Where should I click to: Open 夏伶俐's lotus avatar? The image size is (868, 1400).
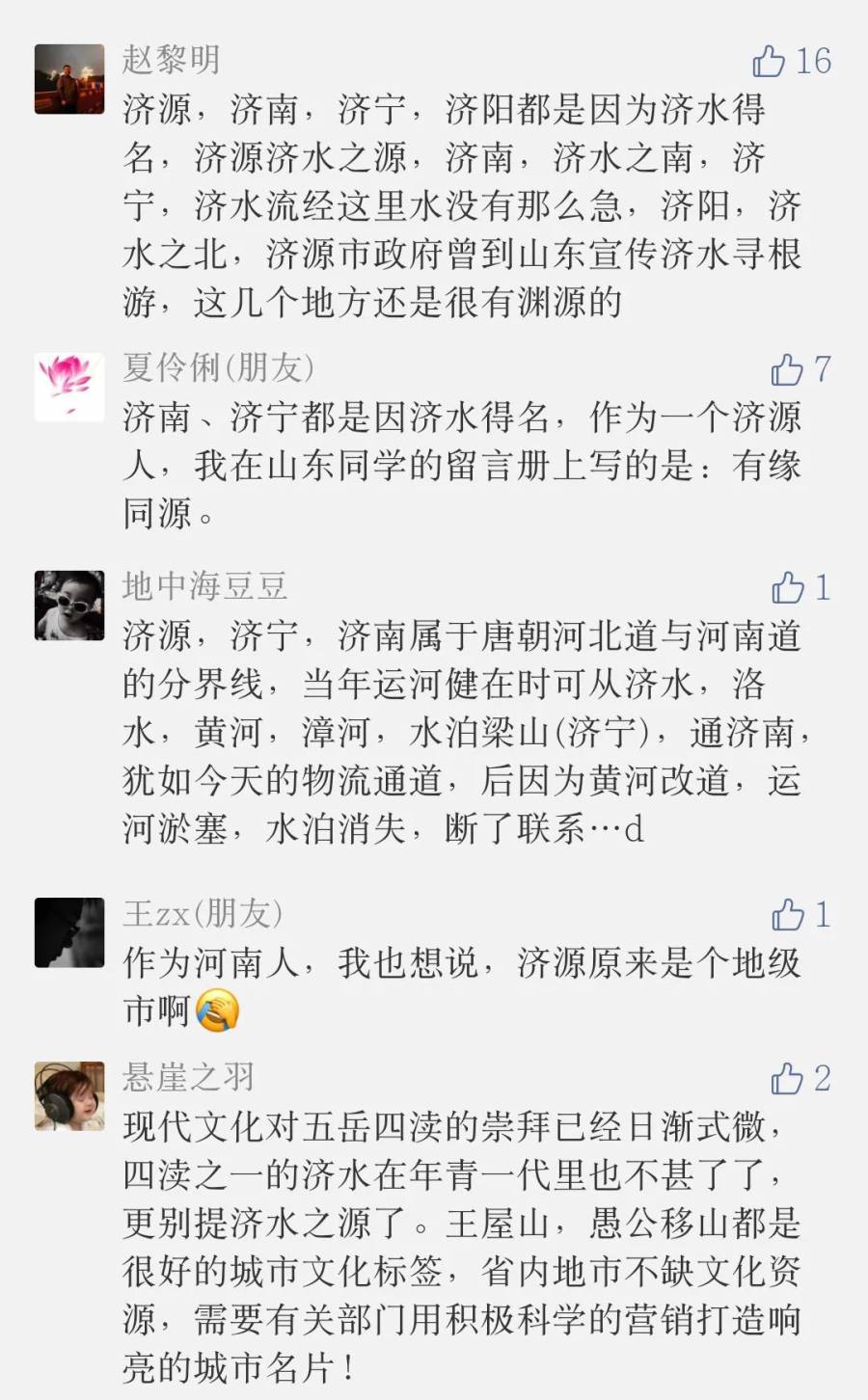pos(69,387)
